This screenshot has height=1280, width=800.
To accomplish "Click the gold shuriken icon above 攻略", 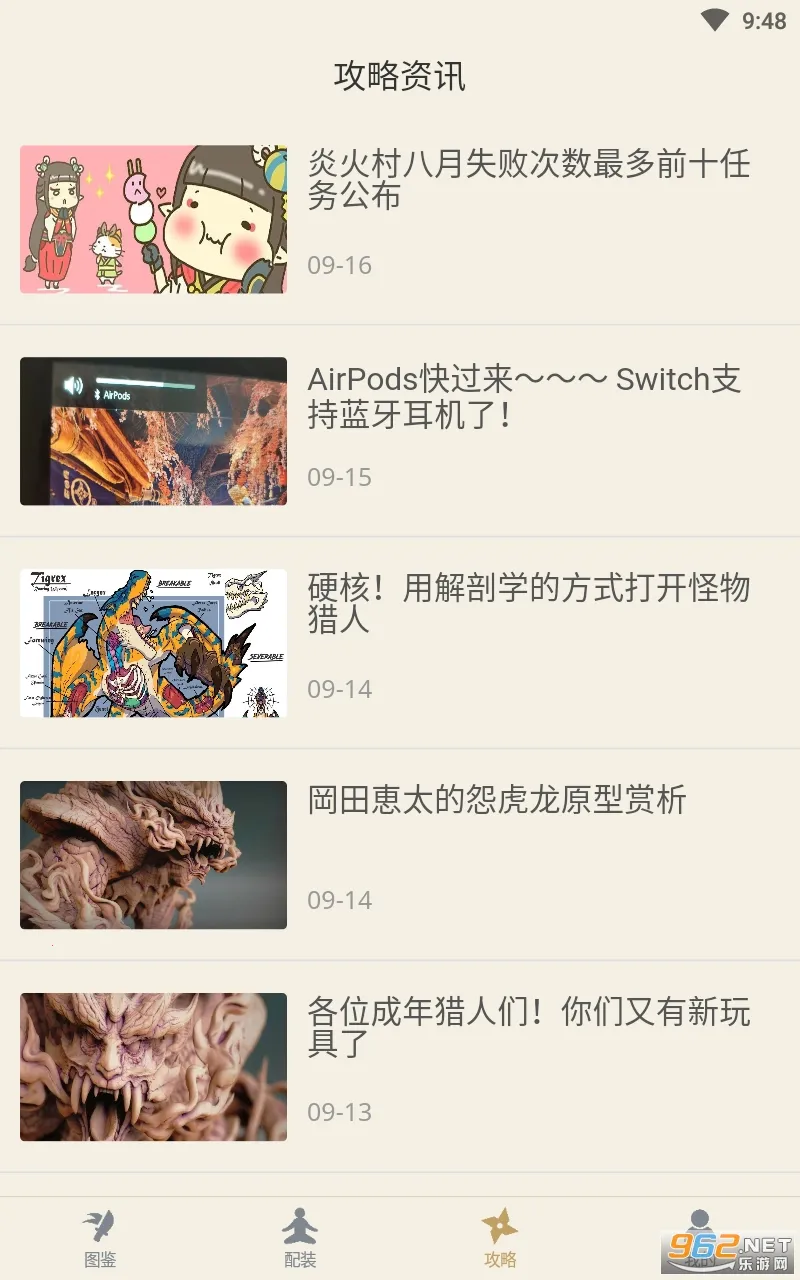I will [499, 1222].
